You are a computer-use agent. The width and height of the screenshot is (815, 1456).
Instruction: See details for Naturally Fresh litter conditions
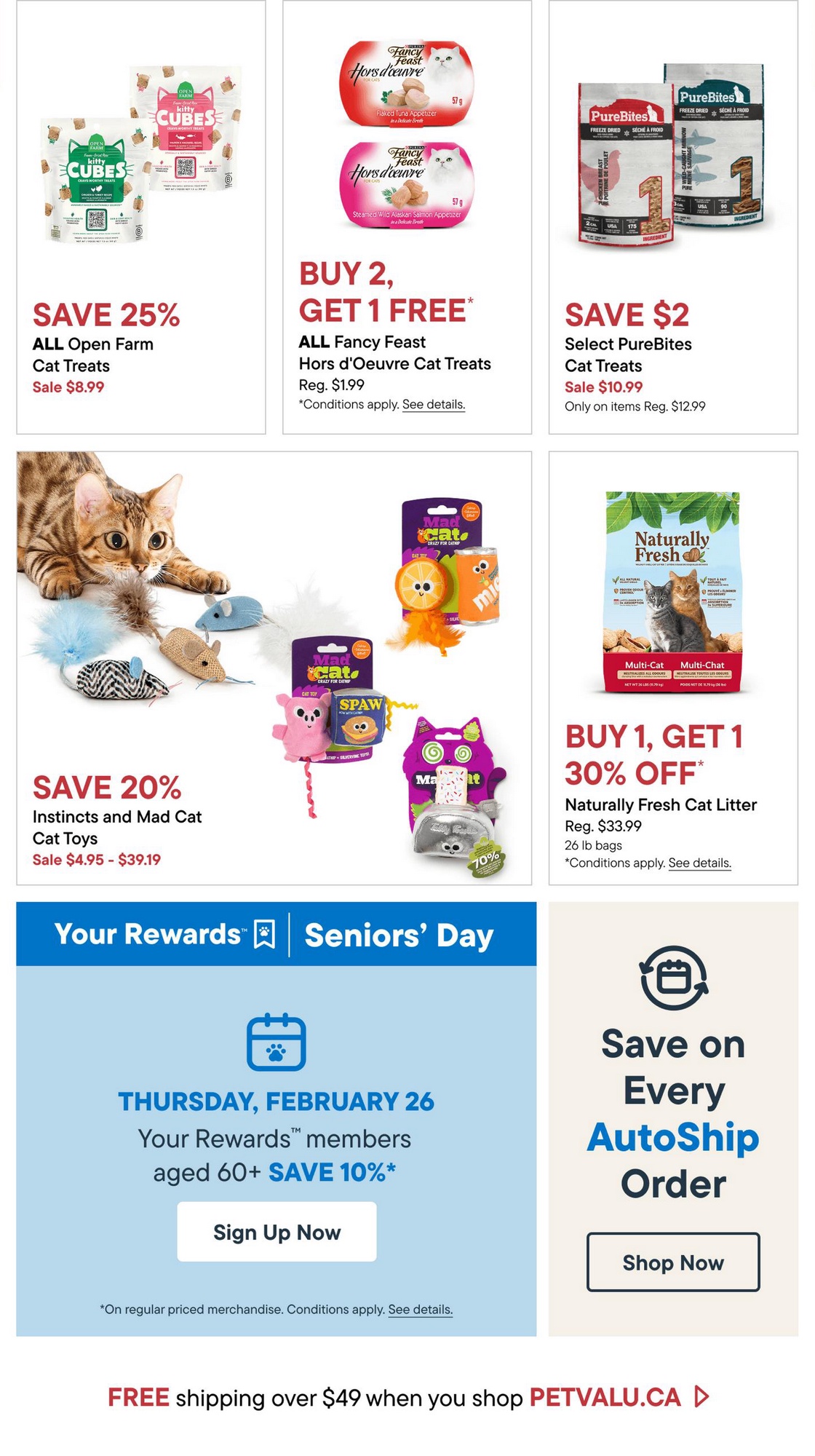pyautogui.click(x=699, y=863)
